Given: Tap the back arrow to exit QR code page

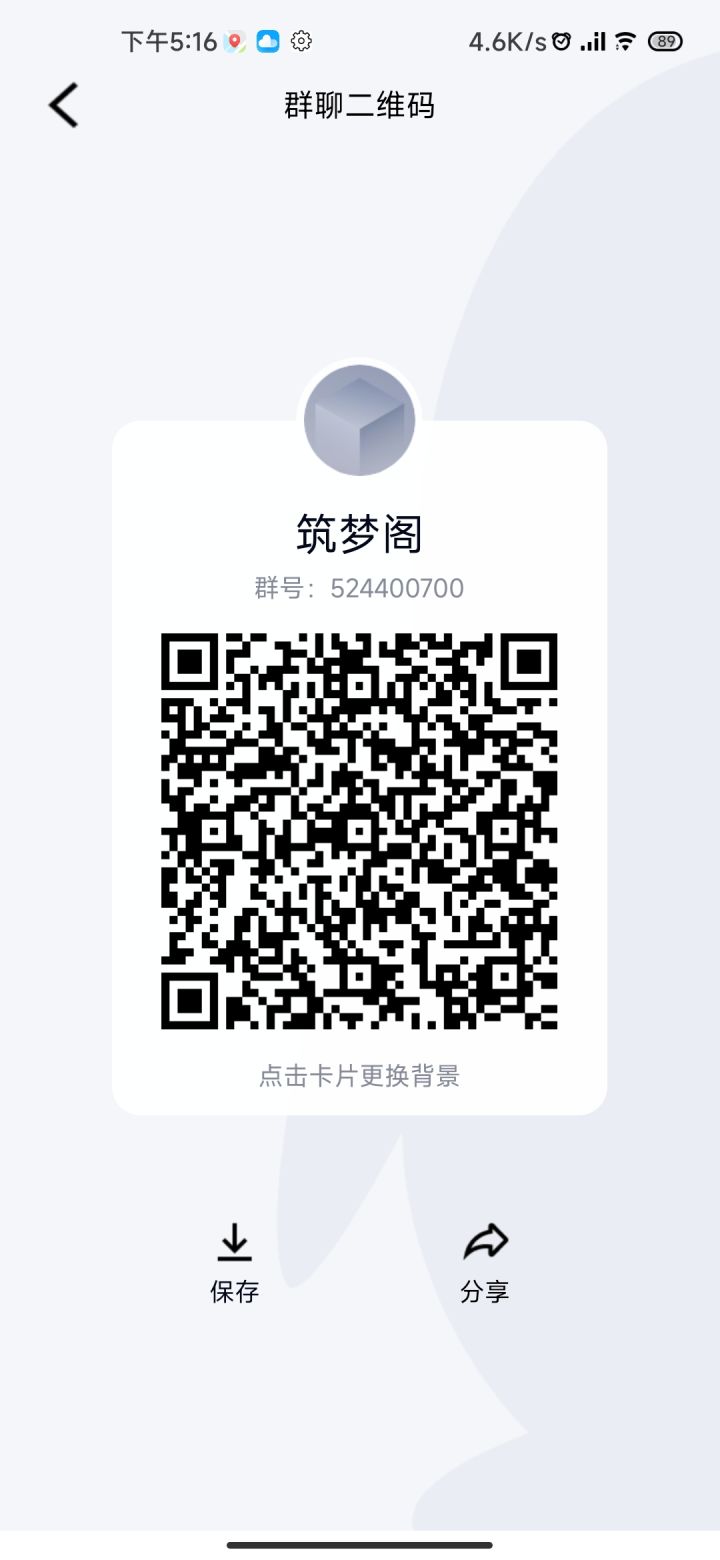Looking at the screenshot, I should tap(63, 104).
